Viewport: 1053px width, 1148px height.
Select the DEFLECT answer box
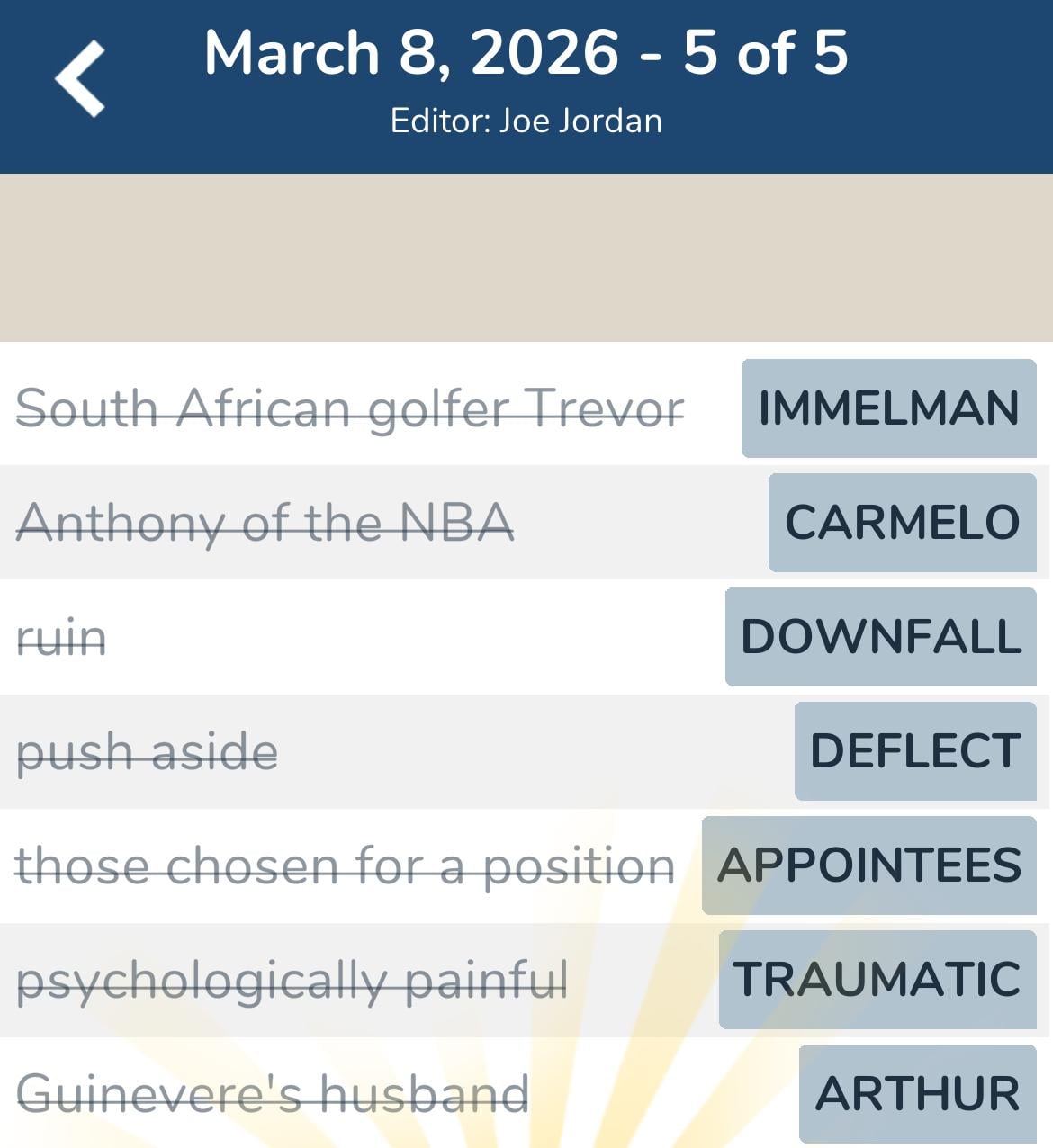point(914,750)
